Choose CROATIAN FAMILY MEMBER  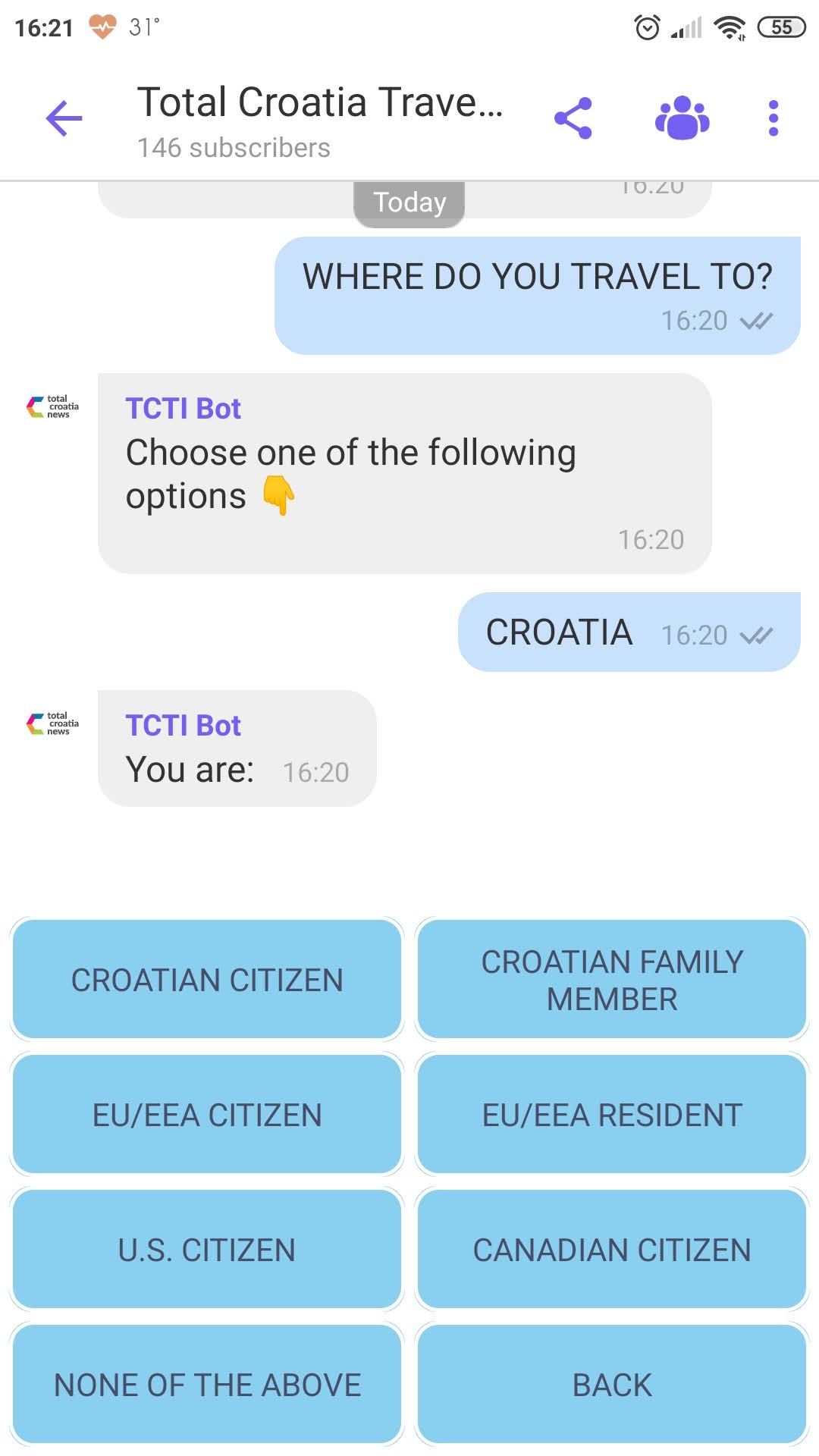tap(612, 980)
